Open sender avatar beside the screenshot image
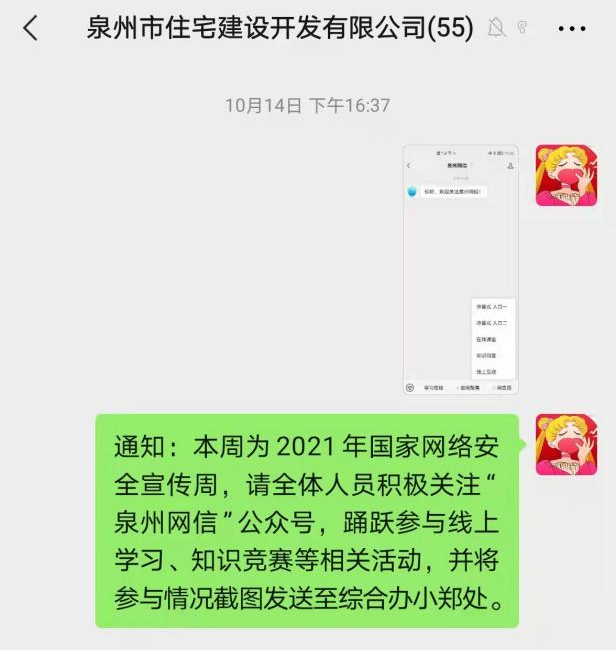The width and height of the screenshot is (616, 650). [x=566, y=176]
